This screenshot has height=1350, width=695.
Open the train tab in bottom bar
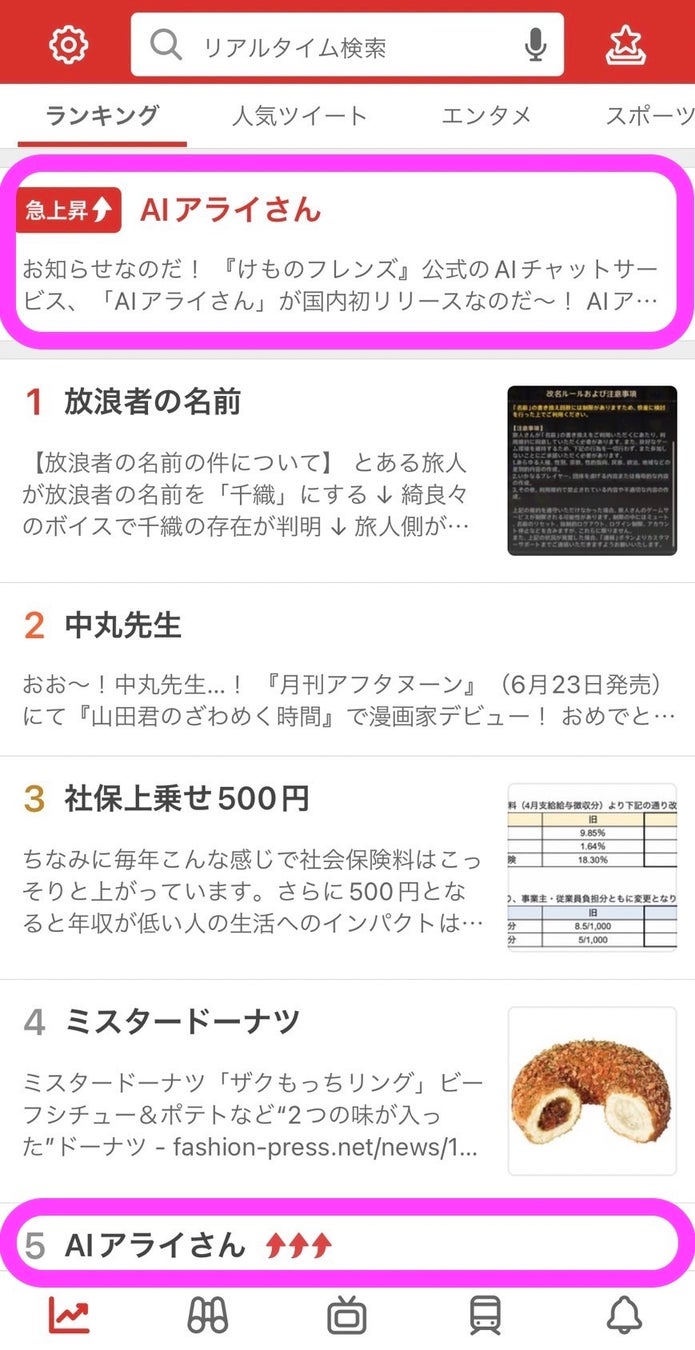tap(486, 1314)
